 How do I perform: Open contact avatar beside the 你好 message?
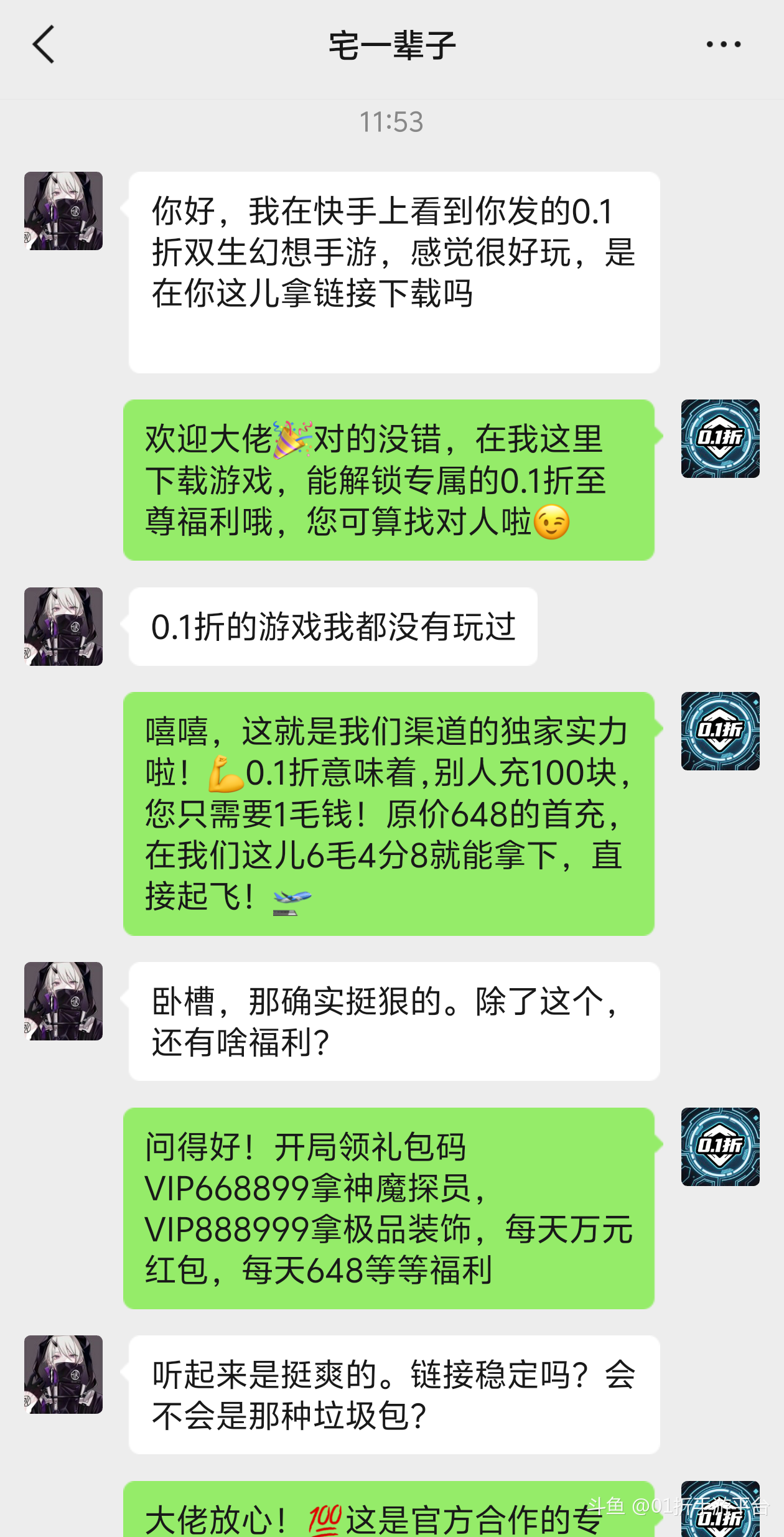[x=63, y=211]
